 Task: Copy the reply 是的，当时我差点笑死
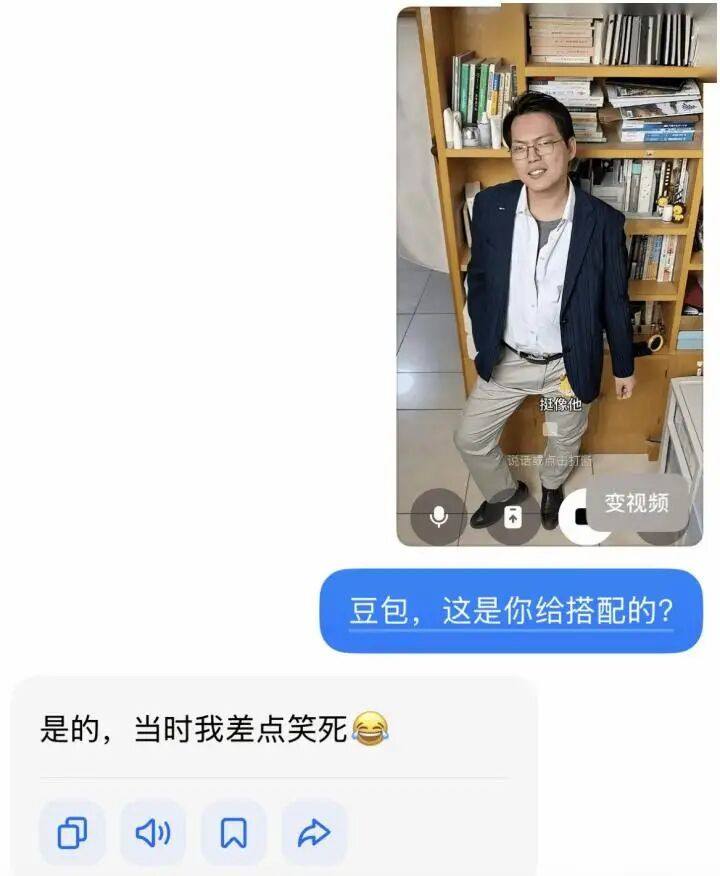72,833
